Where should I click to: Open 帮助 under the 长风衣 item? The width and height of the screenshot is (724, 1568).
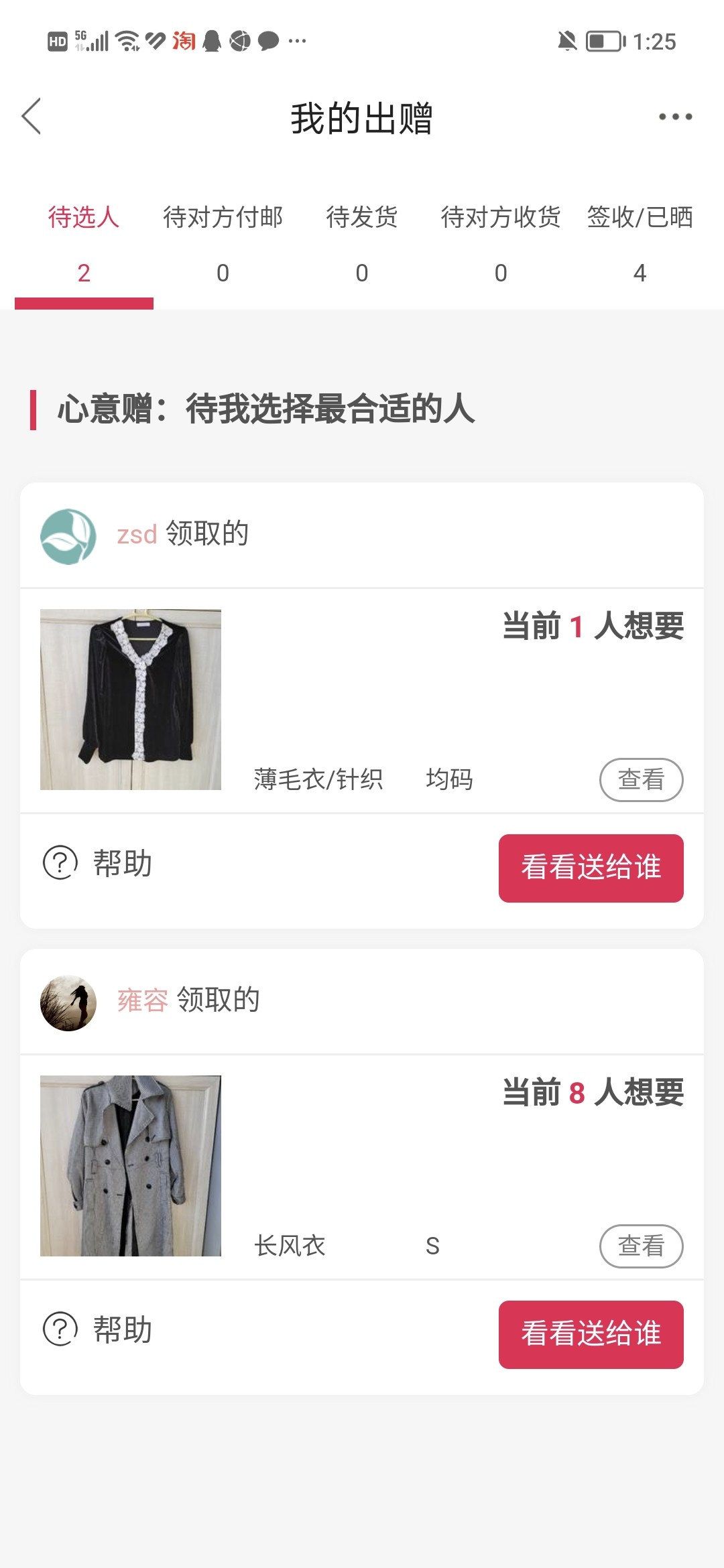click(98, 1329)
